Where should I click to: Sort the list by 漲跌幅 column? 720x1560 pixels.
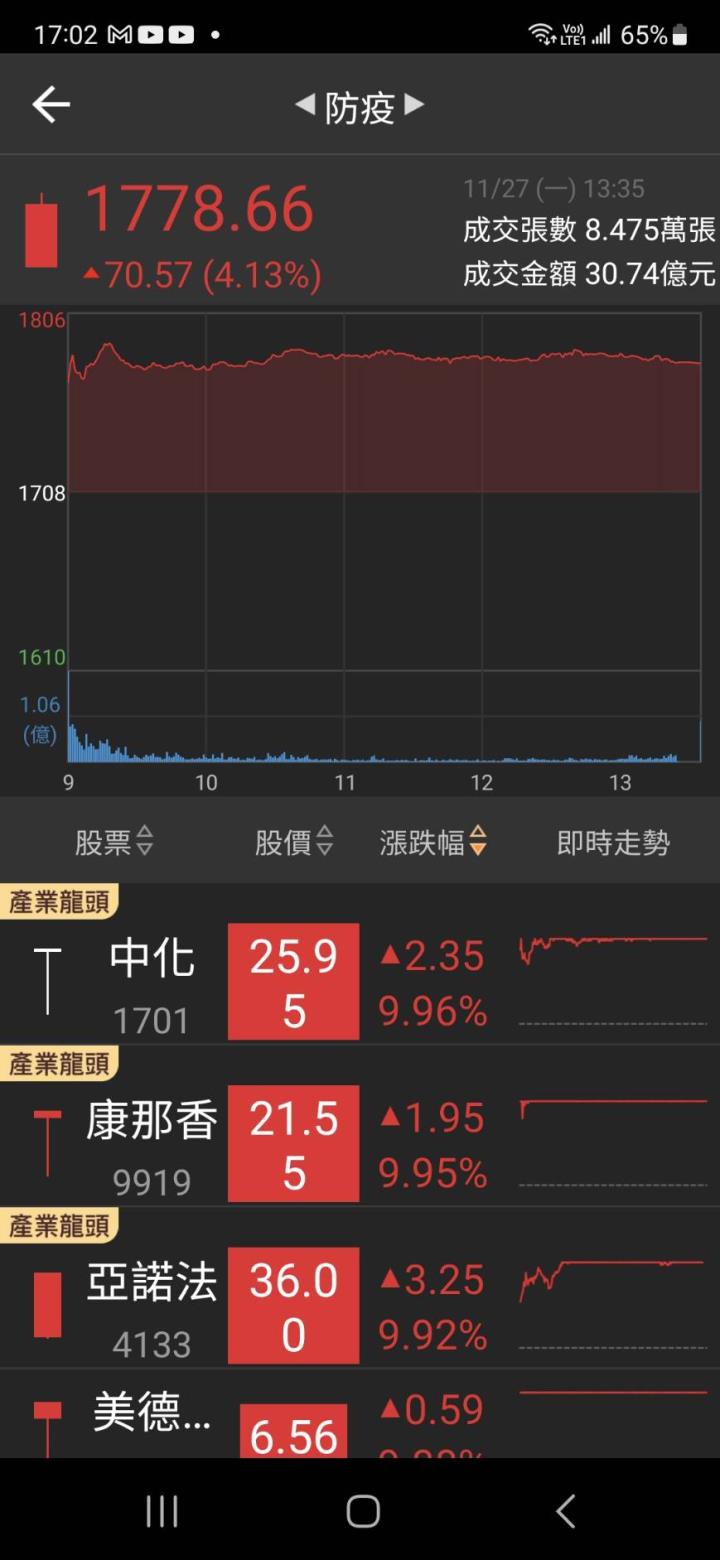(433, 842)
